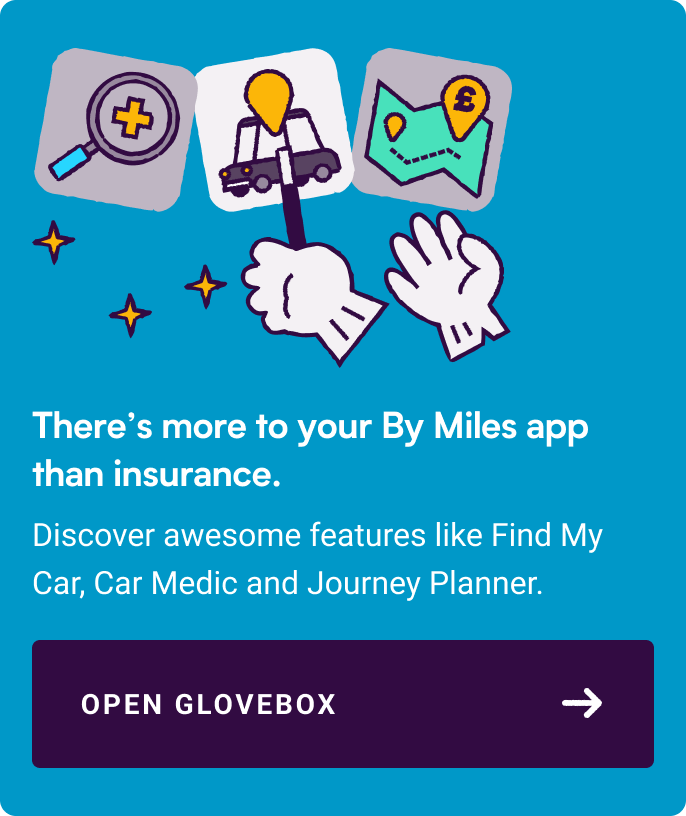Open the Glovebox button

click(x=342, y=704)
